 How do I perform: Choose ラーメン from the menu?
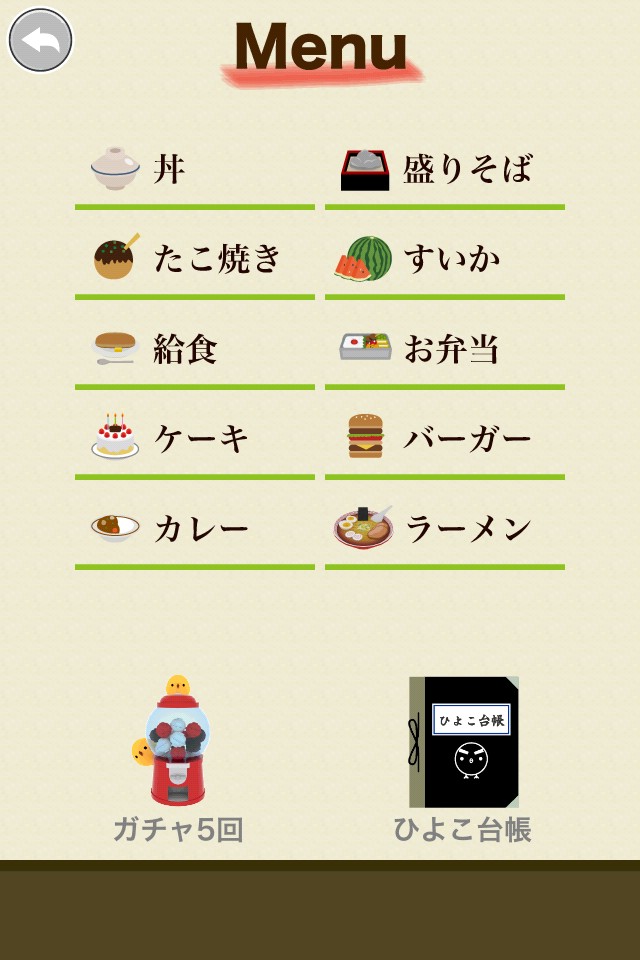tap(444, 530)
